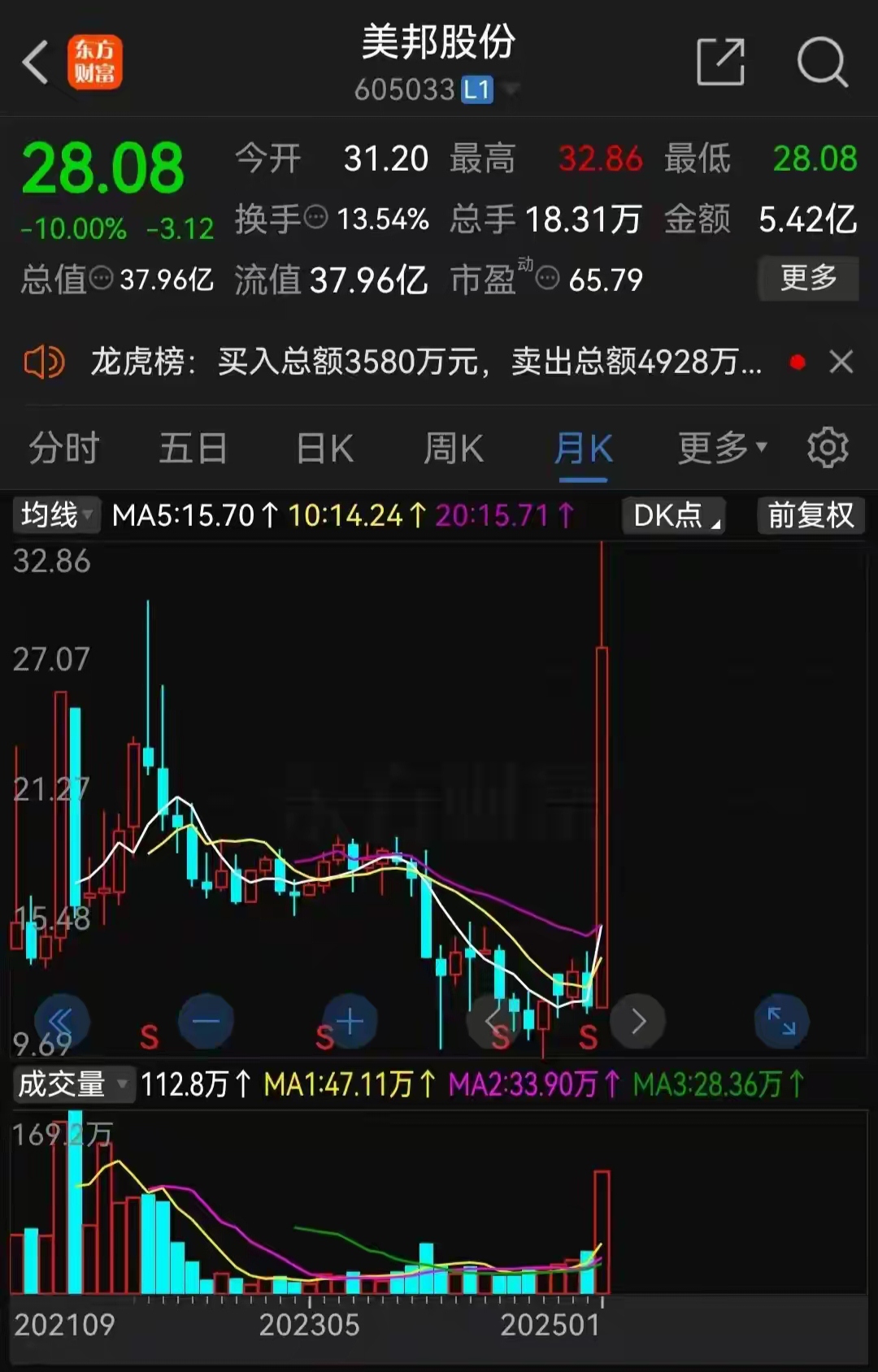Share this stock page
Image resolution: width=878 pixels, height=1372 pixels.
720,62
